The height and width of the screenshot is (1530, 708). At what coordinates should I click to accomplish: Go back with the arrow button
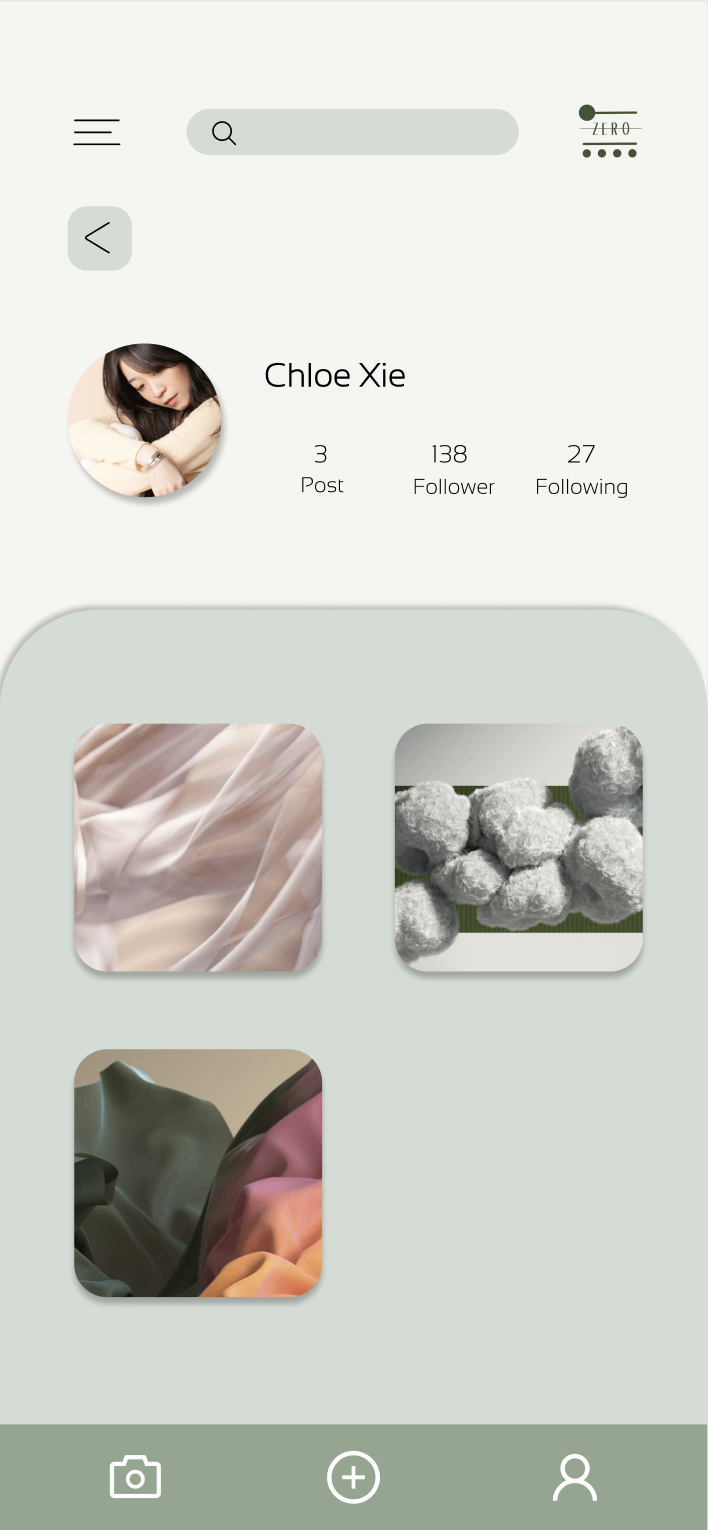coord(99,238)
